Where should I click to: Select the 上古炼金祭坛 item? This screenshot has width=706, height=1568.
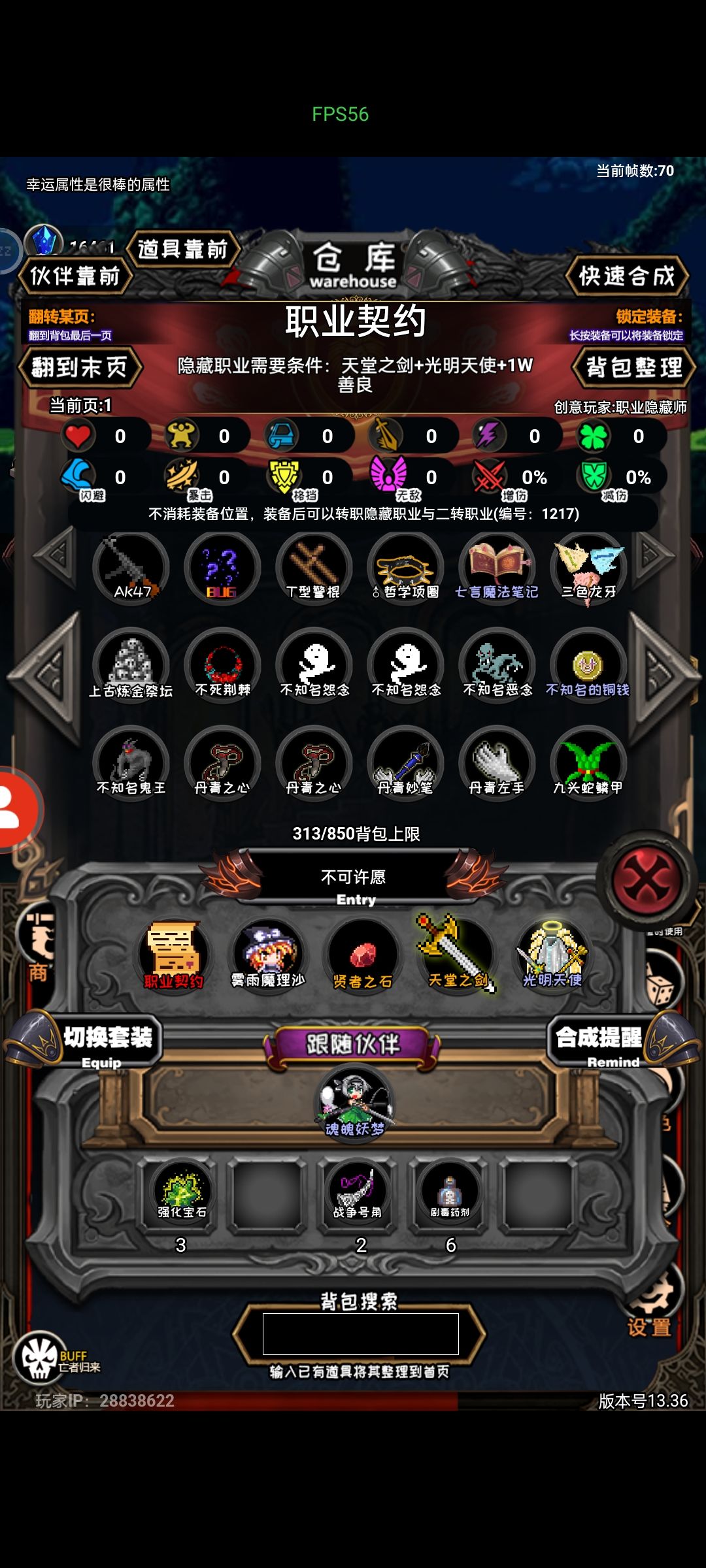[130, 666]
